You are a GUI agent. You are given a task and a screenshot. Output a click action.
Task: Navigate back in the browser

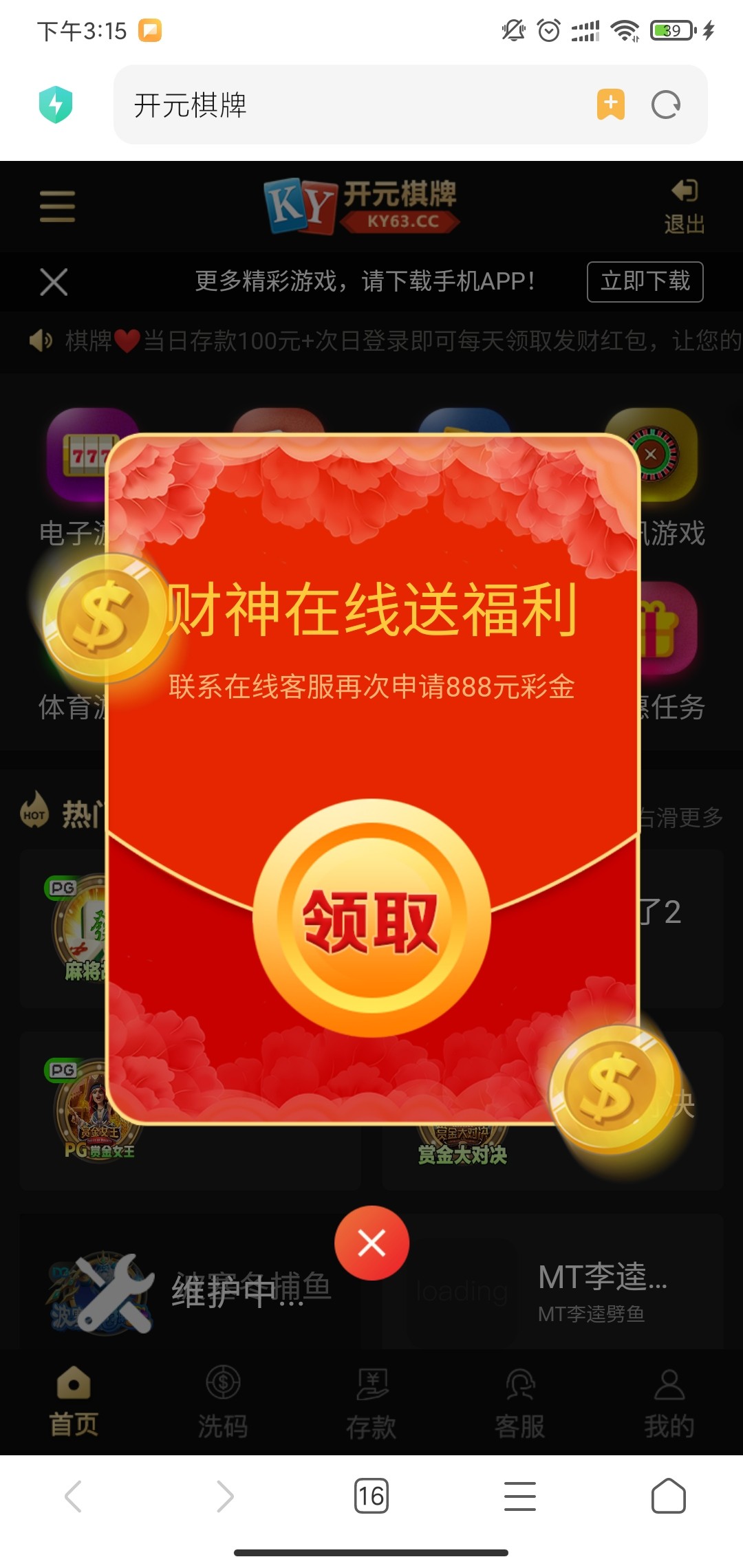tap(74, 1496)
